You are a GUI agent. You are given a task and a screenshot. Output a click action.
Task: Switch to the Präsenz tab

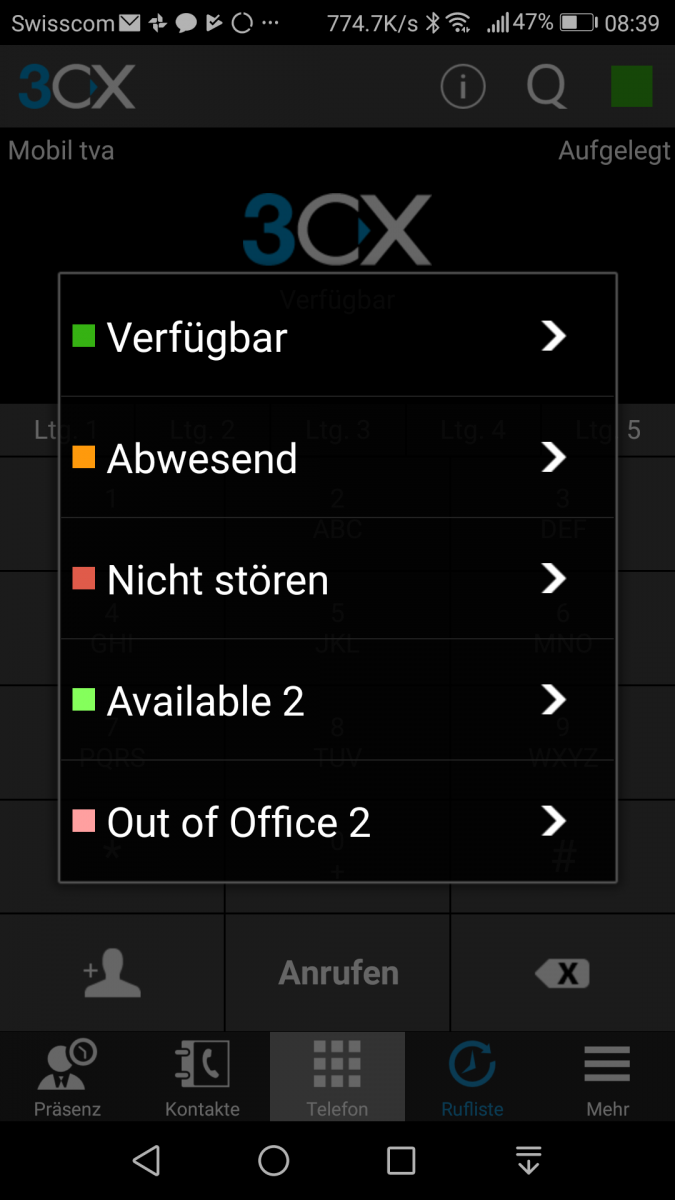click(x=67, y=1077)
